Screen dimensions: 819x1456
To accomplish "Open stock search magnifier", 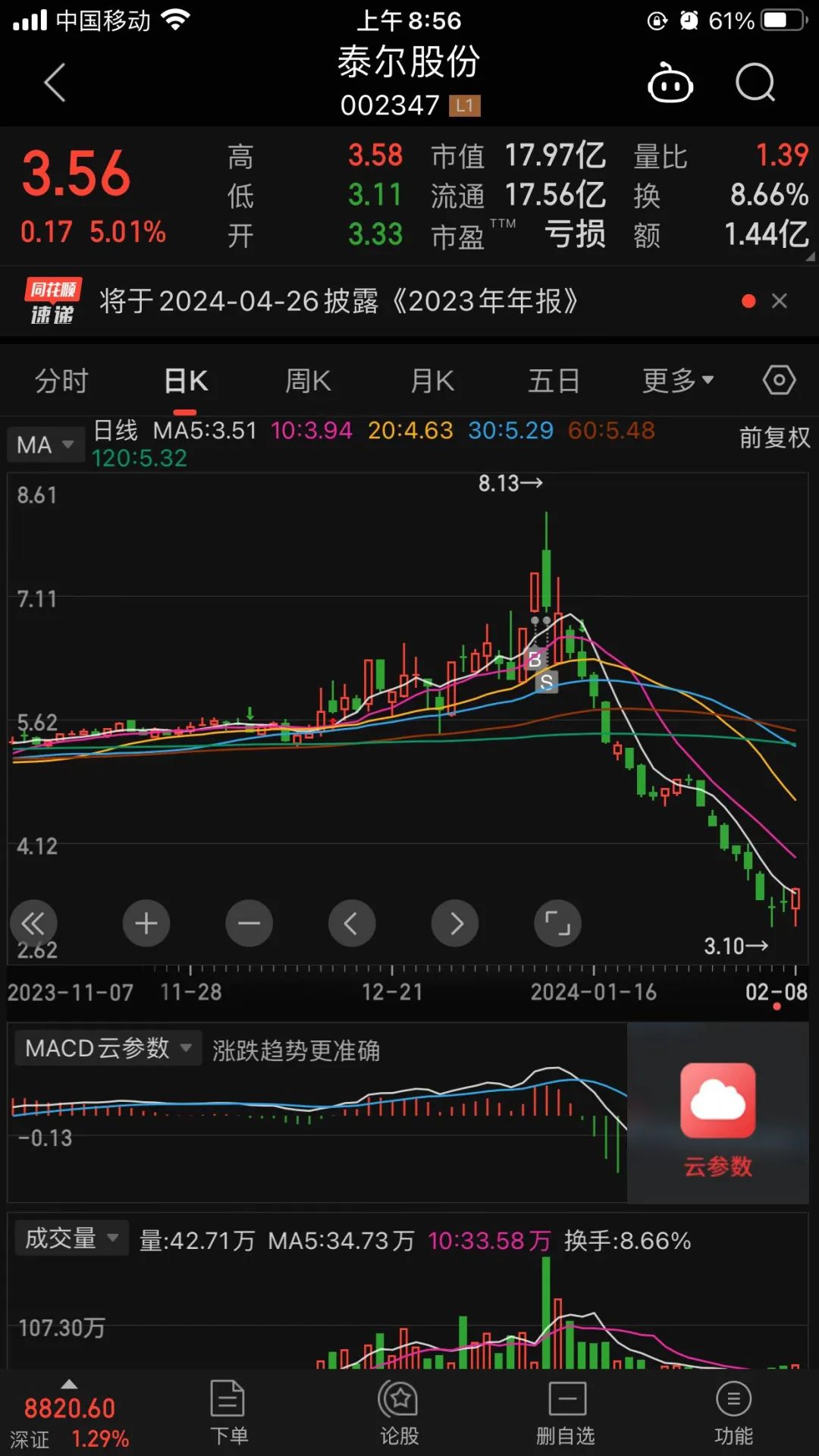I will pyautogui.click(x=755, y=83).
